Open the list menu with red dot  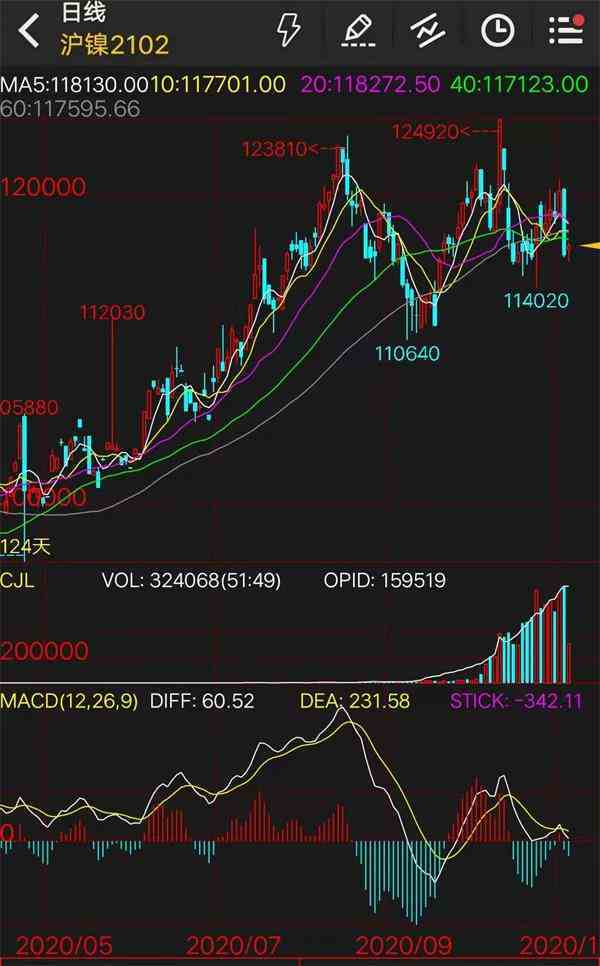(x=567, y=29)
